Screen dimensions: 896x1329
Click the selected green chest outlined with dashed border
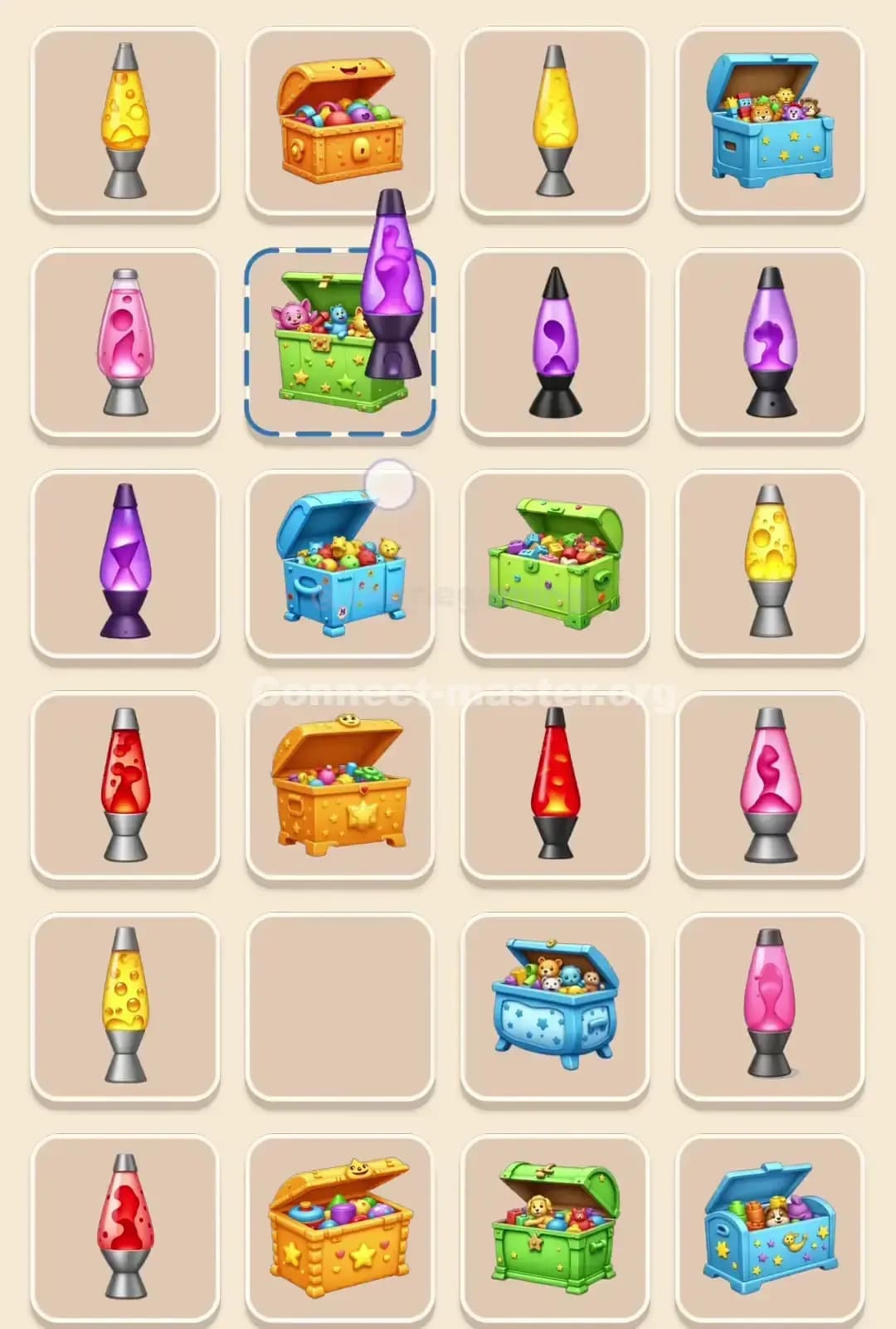pos(338,340)
